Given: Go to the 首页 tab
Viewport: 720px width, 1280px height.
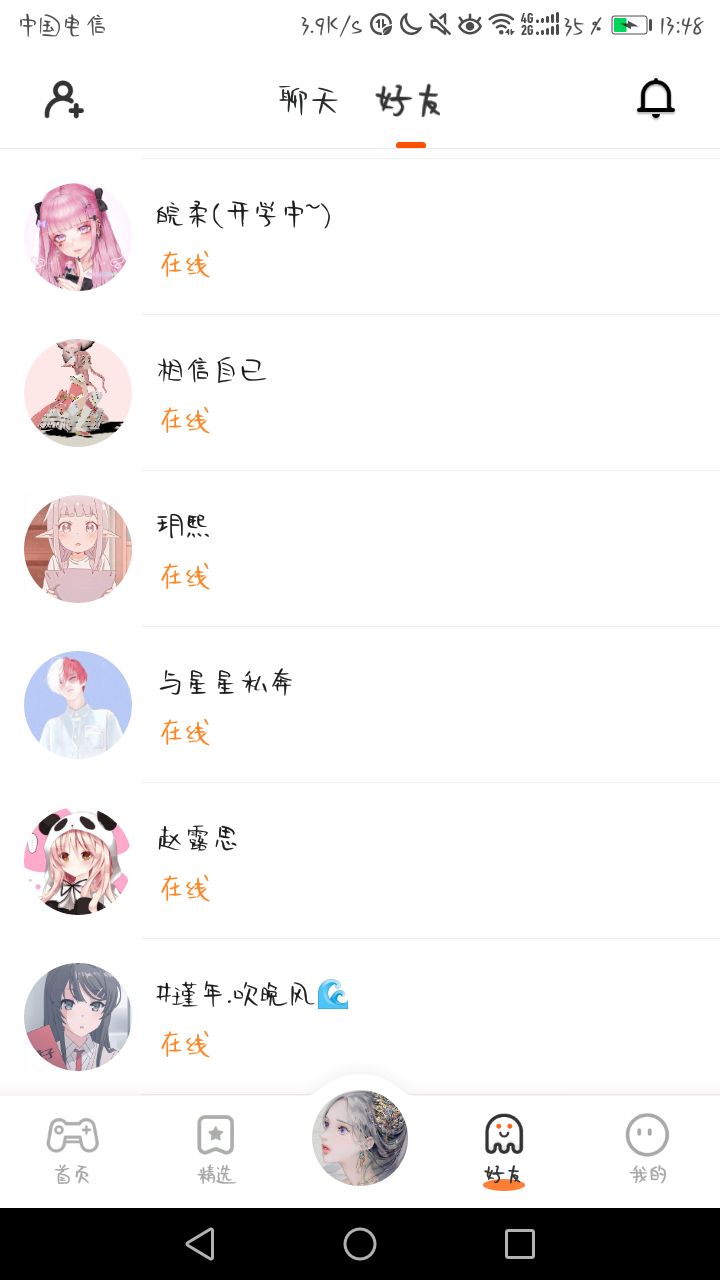Looking at the screenshot, I should pyautogui.click(x=72, y=1149).
